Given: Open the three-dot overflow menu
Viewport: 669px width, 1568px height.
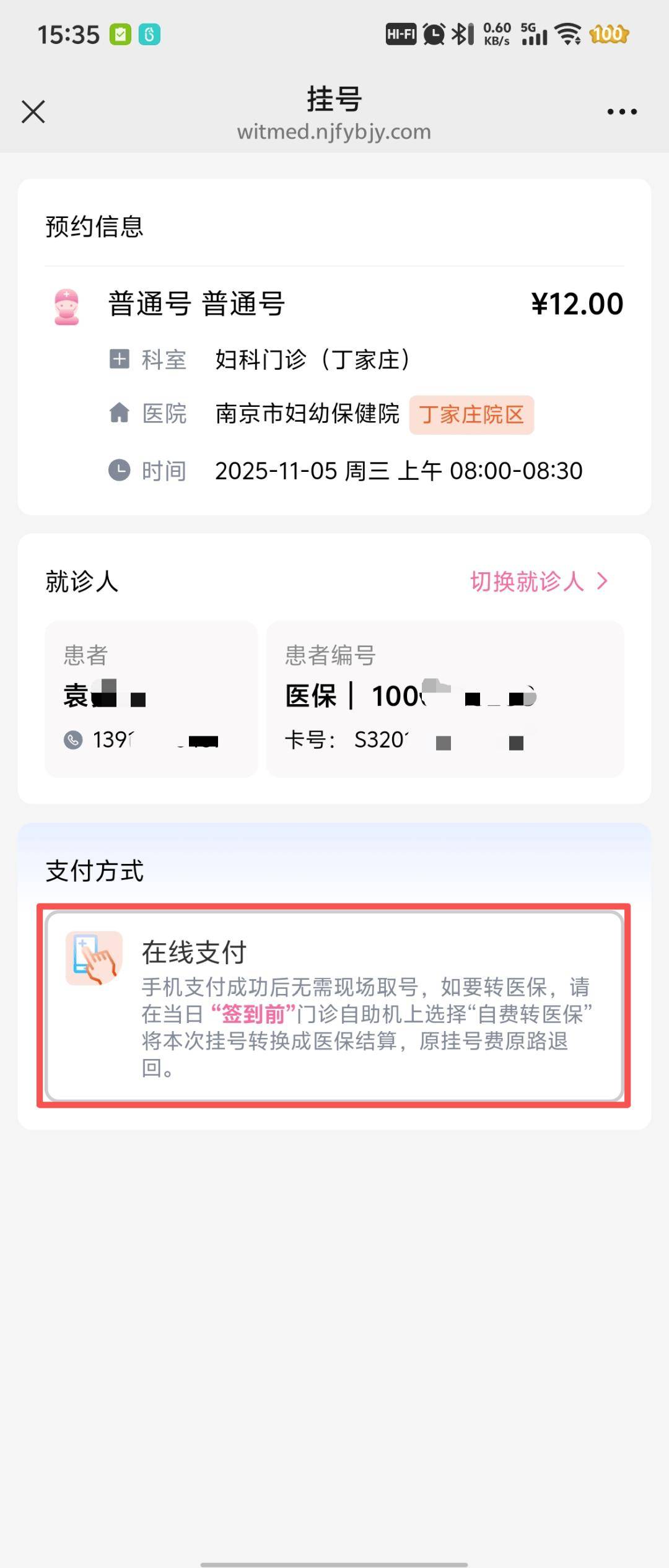Looking at the screenshot, I should click(621, 112).
